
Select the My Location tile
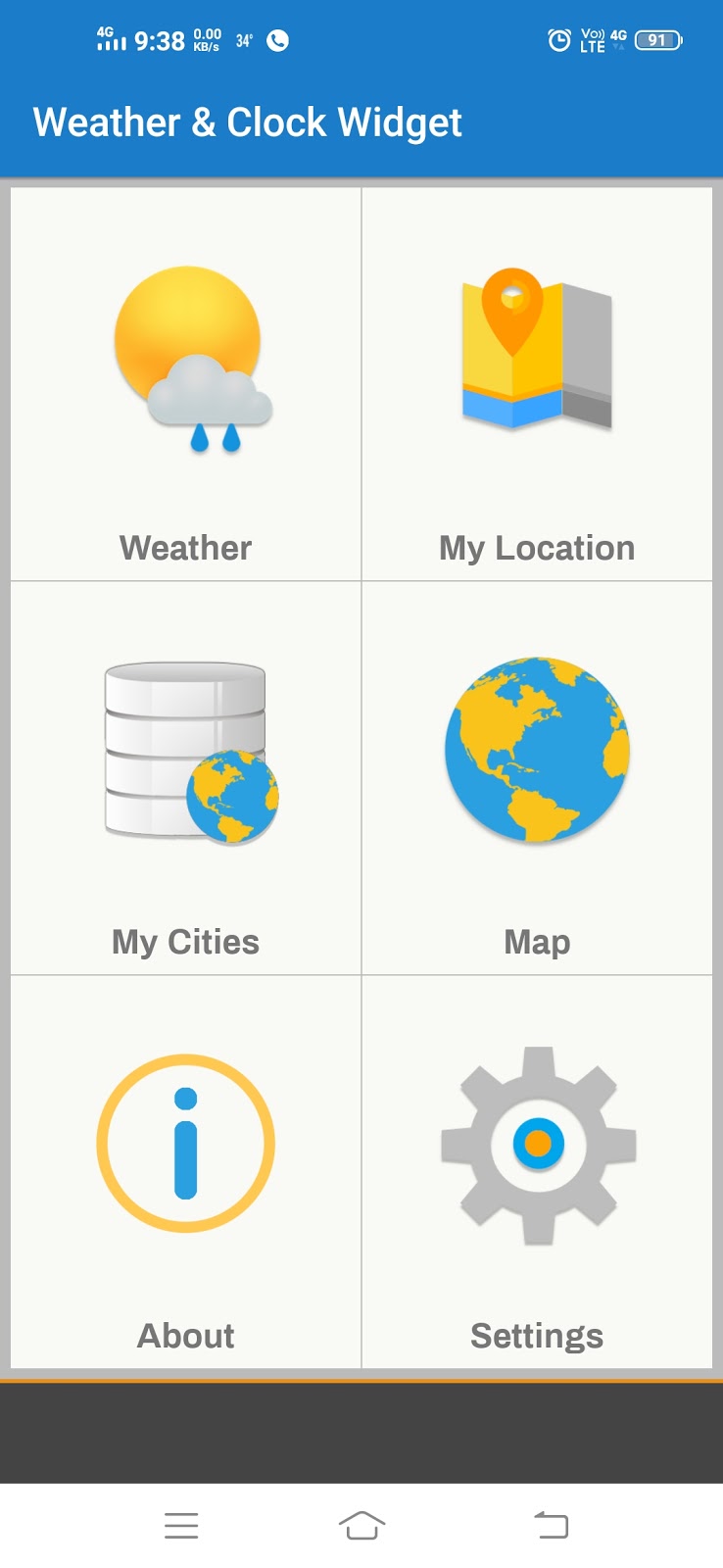click(537, 384)
